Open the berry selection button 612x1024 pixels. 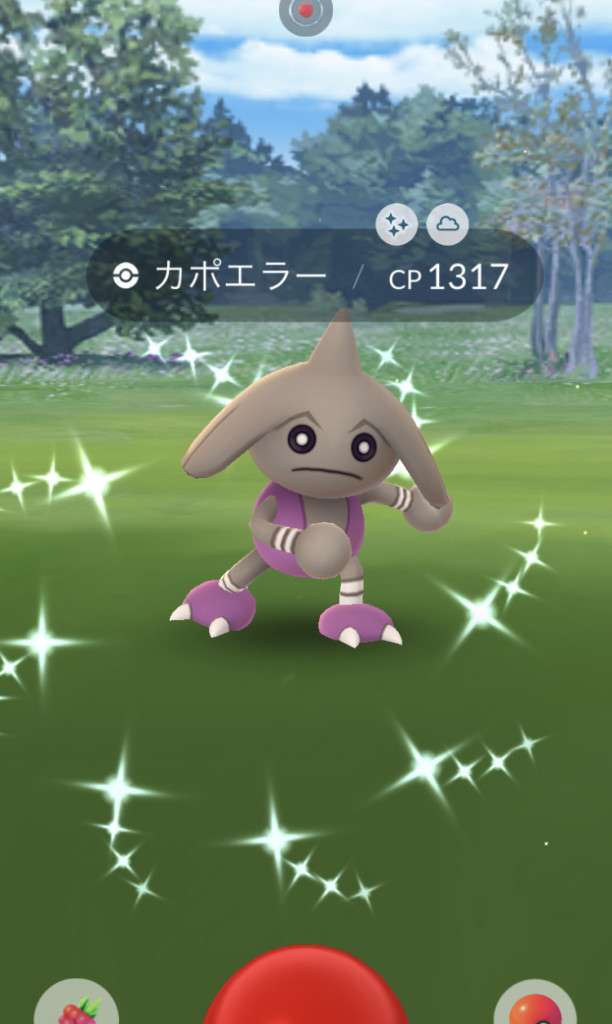pyautogui.click(x=76, y=1003)
